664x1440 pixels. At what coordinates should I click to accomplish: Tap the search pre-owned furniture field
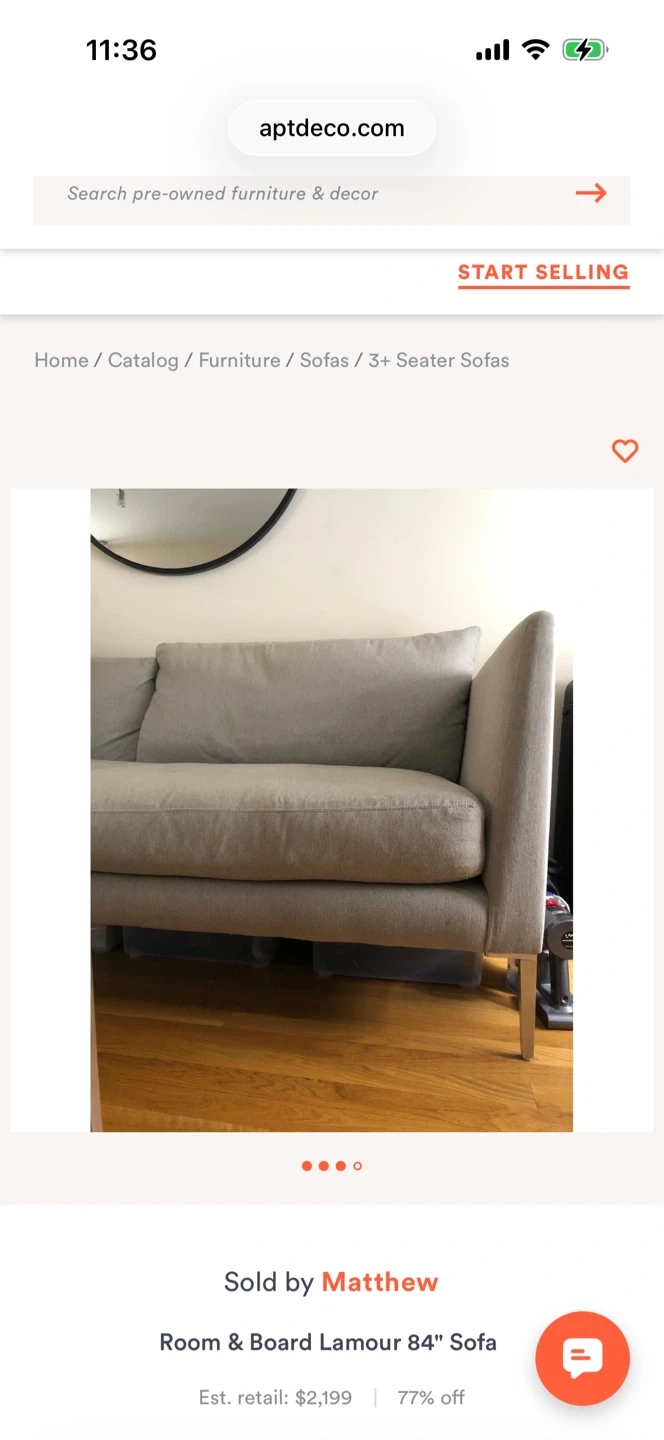pos(300,194)
